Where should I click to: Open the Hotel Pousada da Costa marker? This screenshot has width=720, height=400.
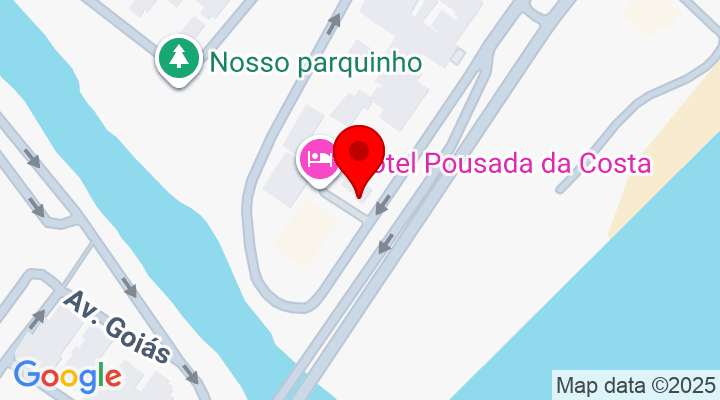tap(318, 159)
